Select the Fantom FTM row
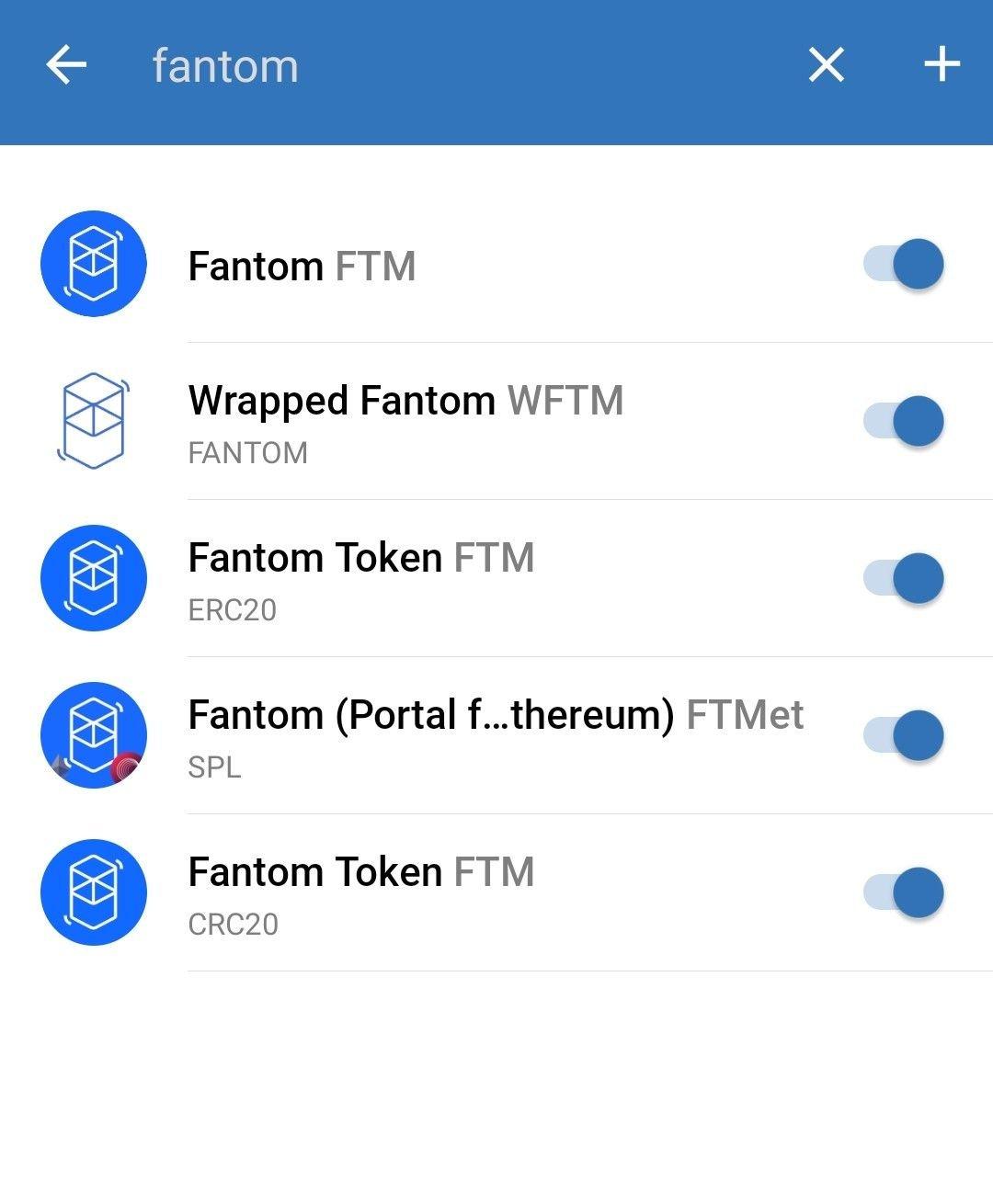 tap(414, 267)
